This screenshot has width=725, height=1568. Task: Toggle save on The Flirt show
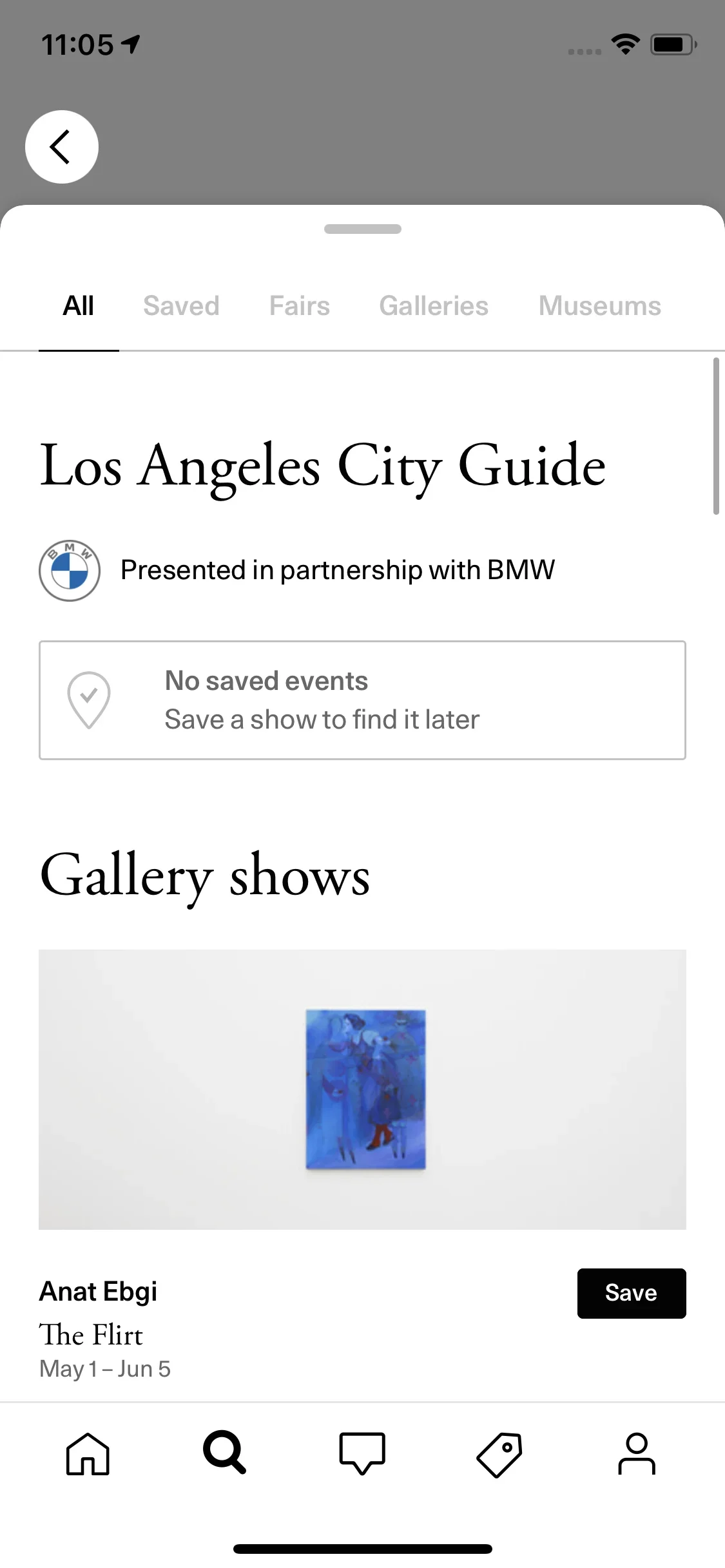pyautogui.click(x=632, y=1293)
